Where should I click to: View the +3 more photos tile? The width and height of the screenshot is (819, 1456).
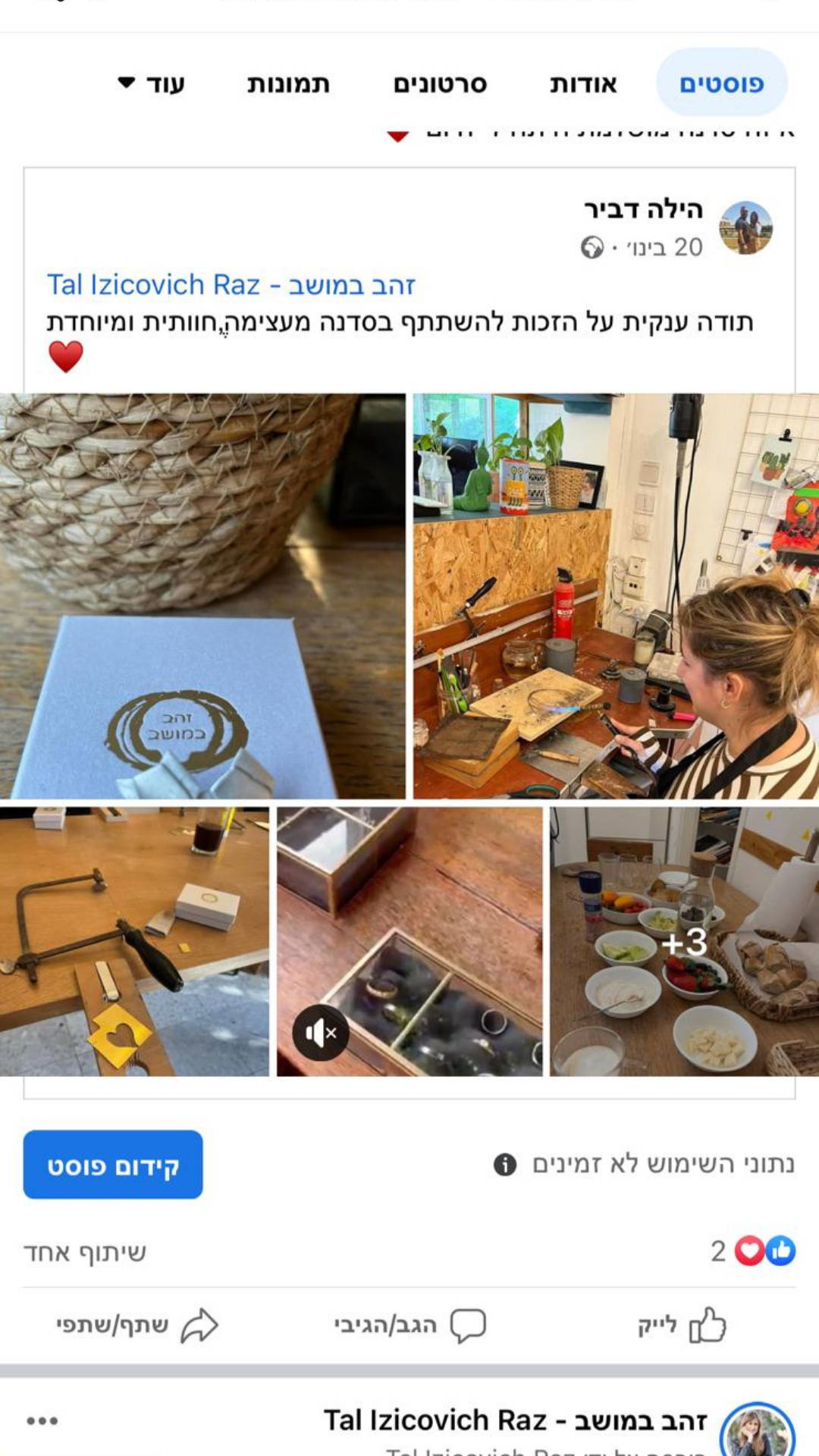684,941
